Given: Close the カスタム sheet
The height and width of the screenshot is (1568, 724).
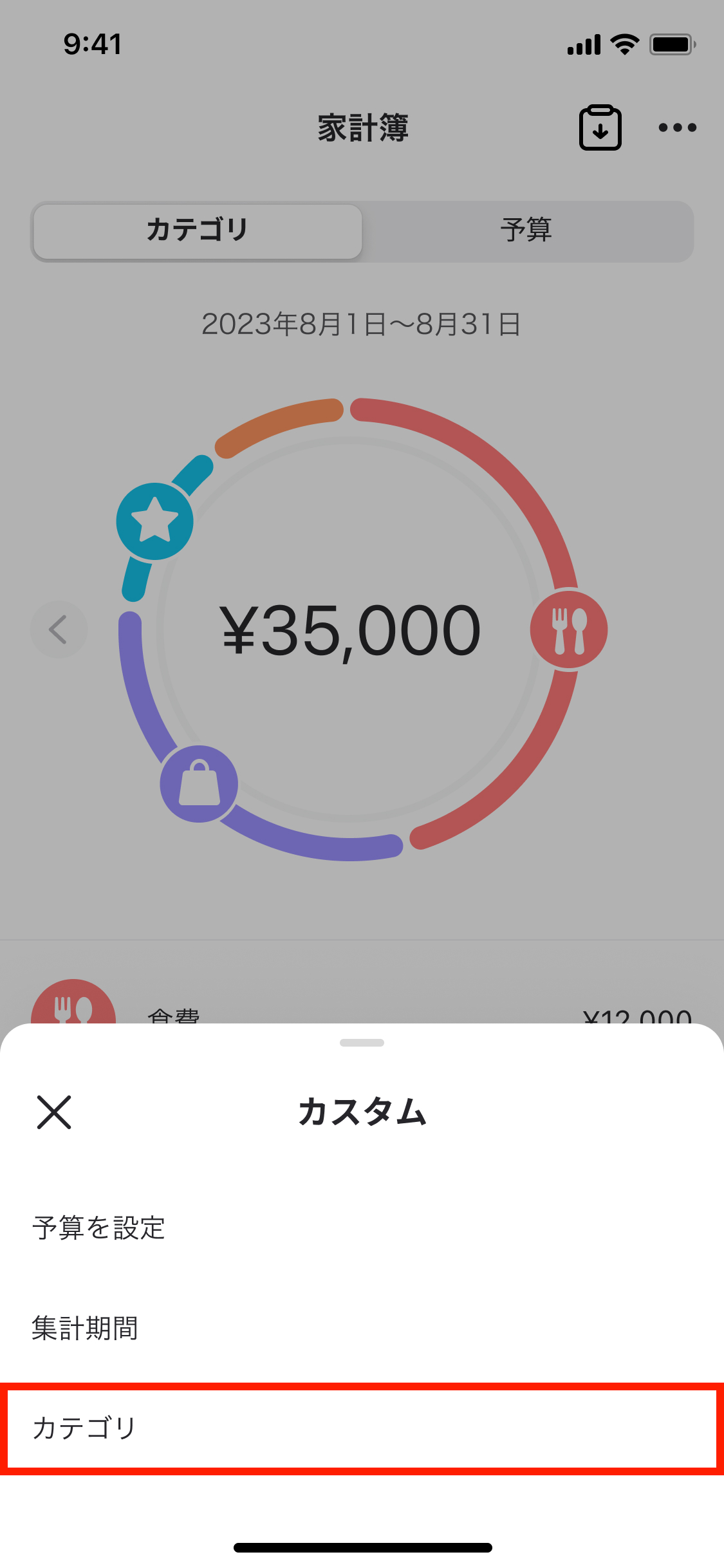Looking at the screenshot, I should click(x=54, y=1112).
